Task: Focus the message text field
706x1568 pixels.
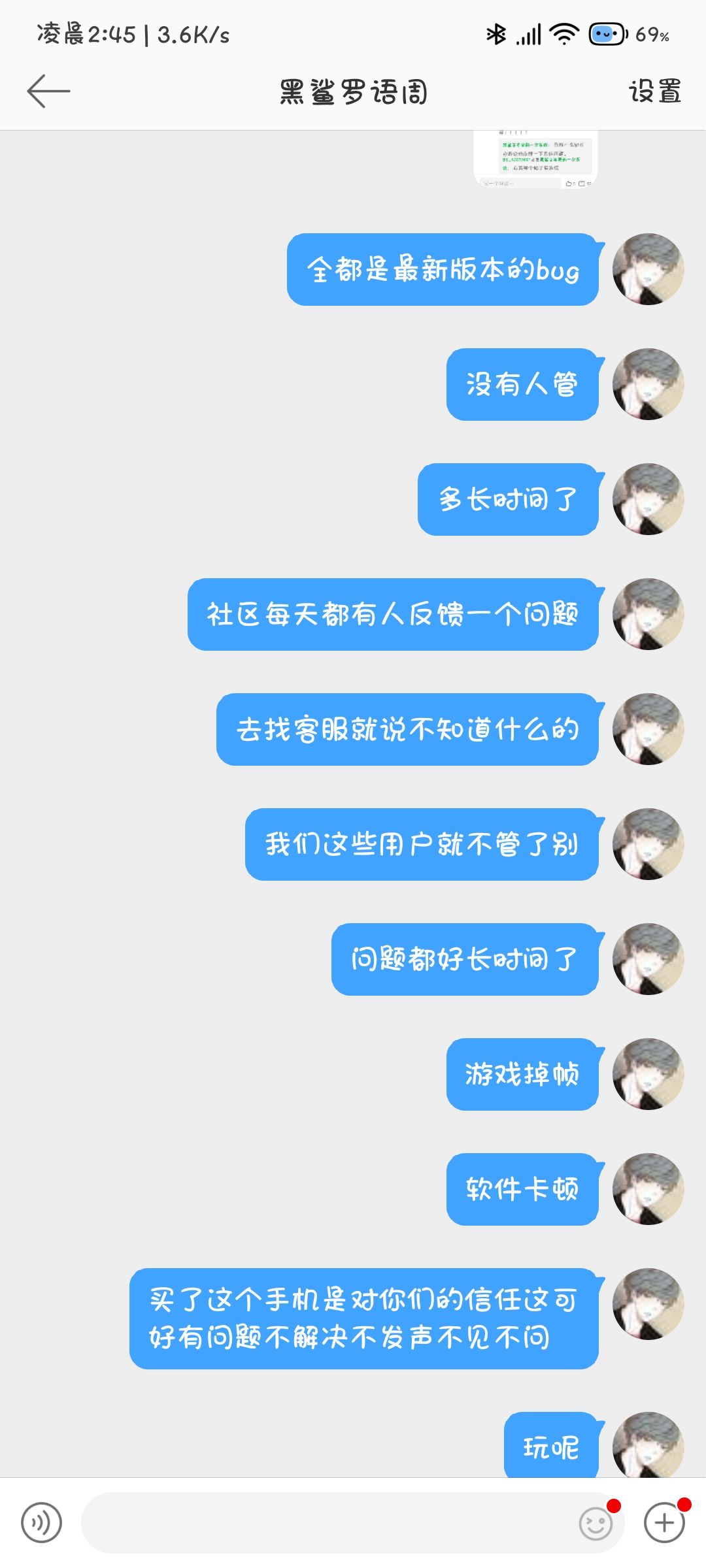Action: (x=327, y=1523)
